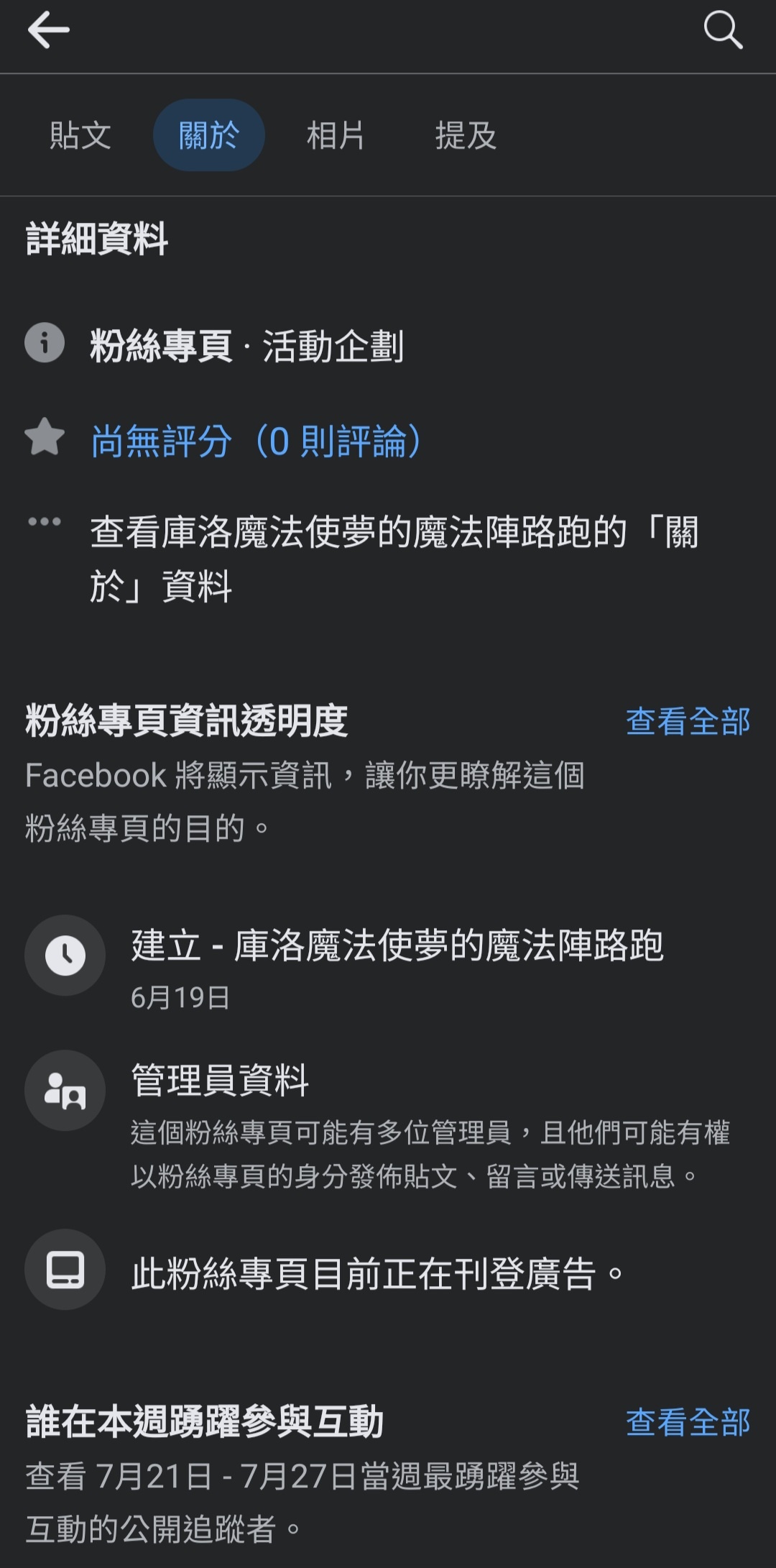The width and height of the screenshot is (776, 1568).
Task: Select the 關於 tab
Action: coord(209,135)
